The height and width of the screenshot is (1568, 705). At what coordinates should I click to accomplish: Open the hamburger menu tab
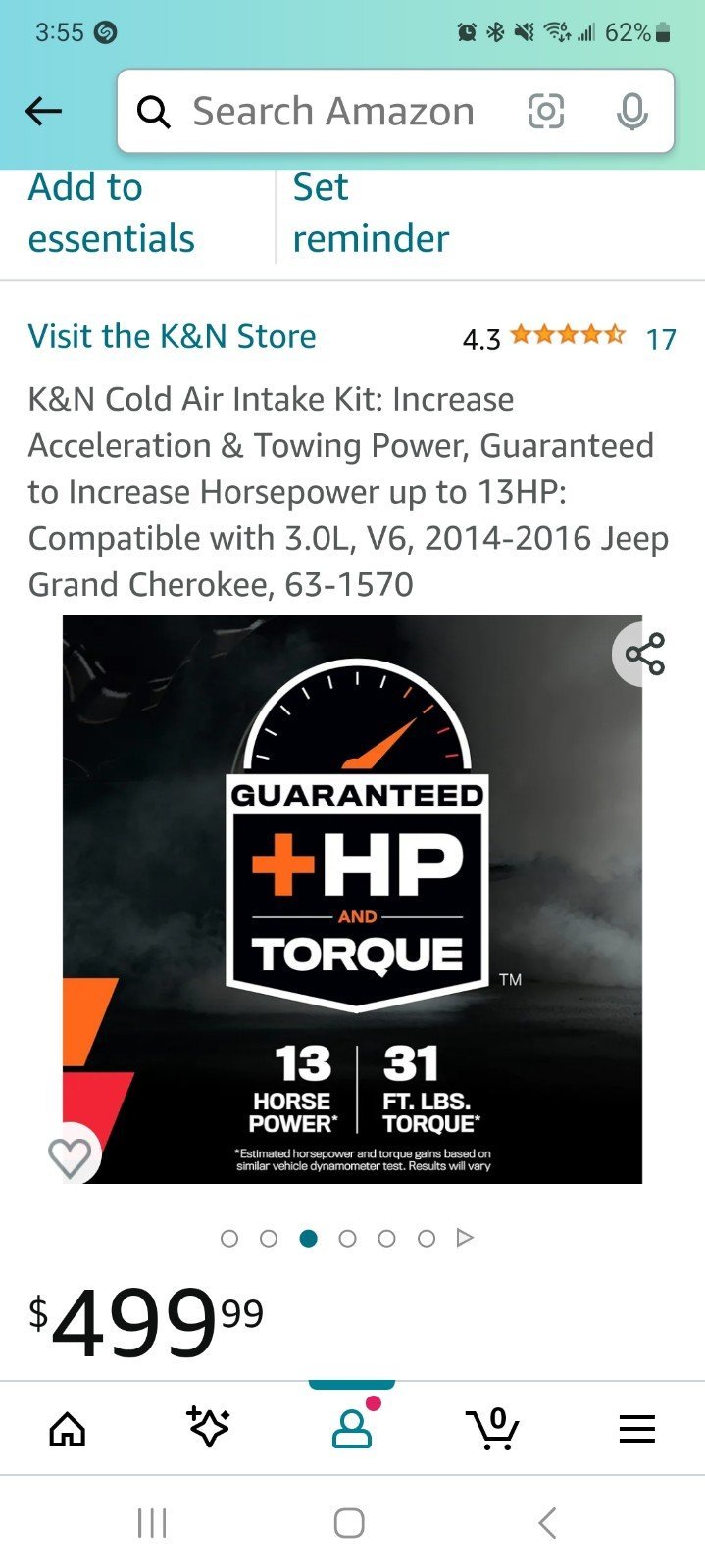[636, 1429]
